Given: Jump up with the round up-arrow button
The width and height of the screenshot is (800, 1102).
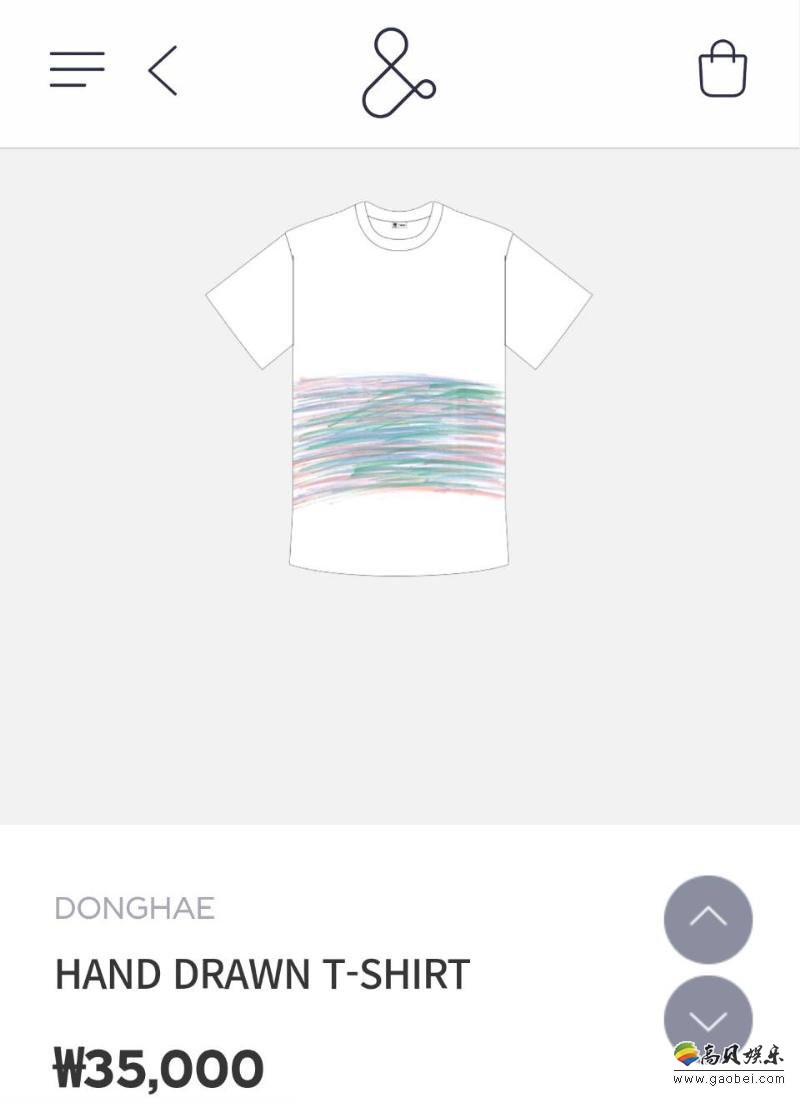Looking at the screenshot, I should coord(708,919).
